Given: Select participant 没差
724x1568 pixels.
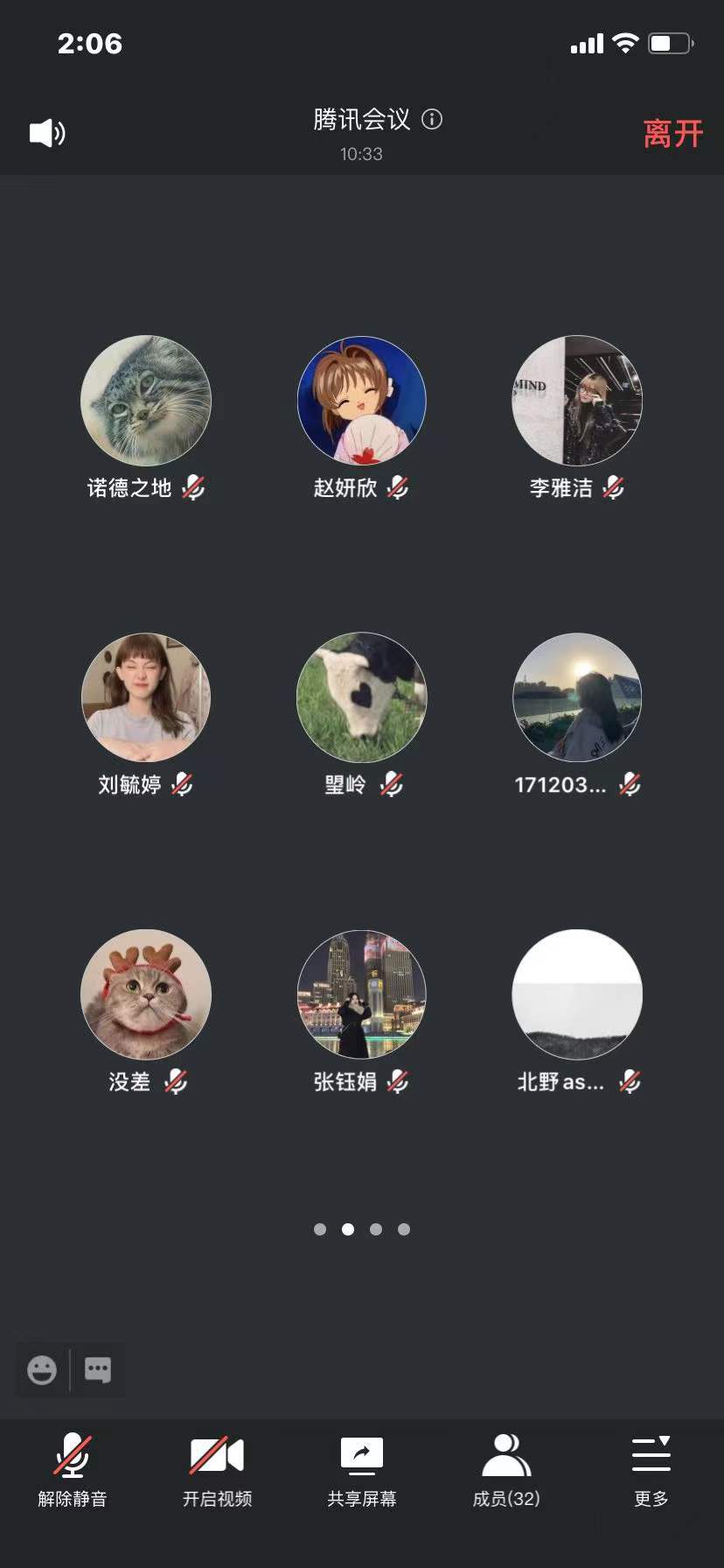Looking at the screenshot, I should [x=146, y=995].
